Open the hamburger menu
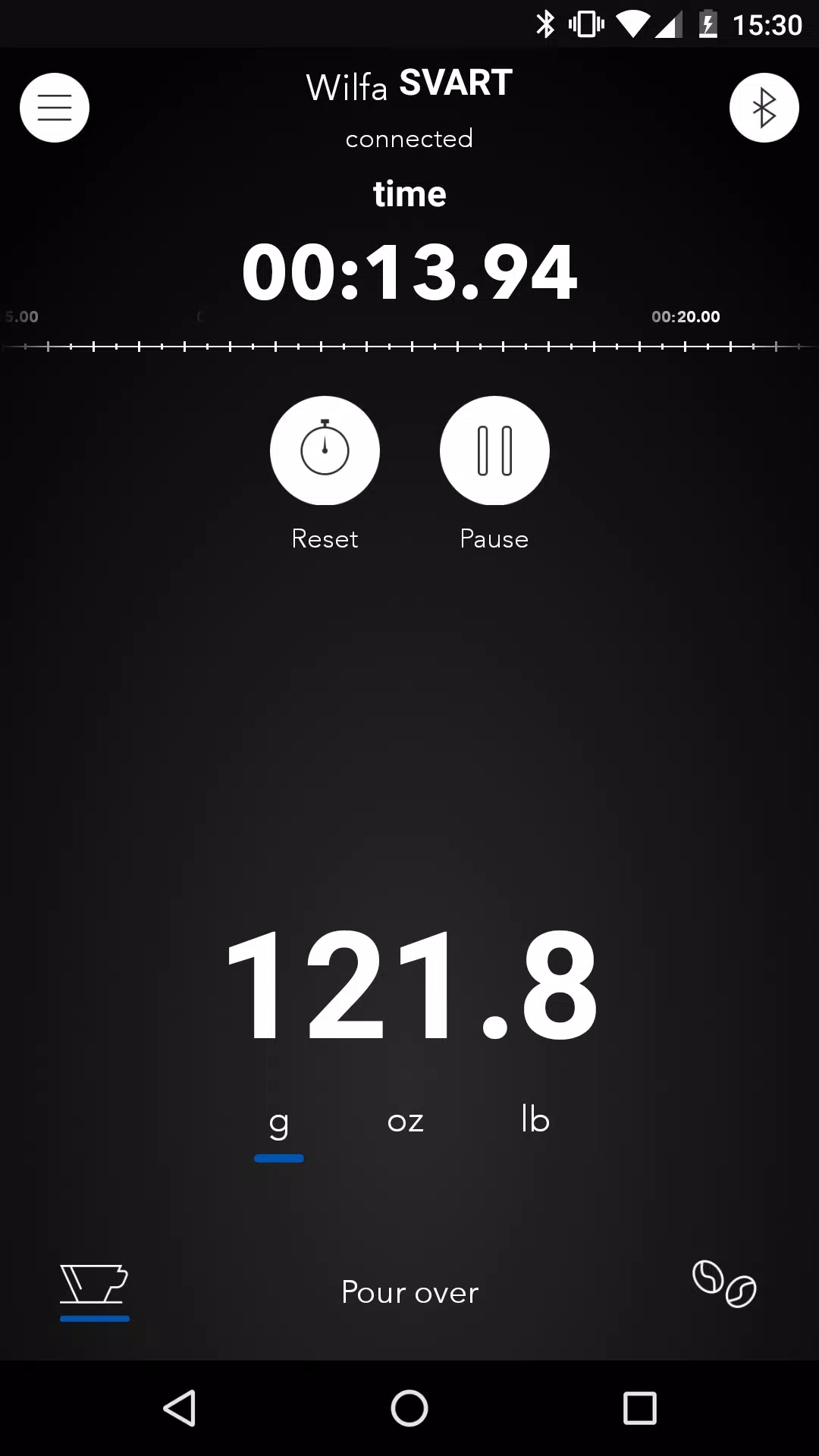The image size is (819, 1456). click(x=55, y=108)
